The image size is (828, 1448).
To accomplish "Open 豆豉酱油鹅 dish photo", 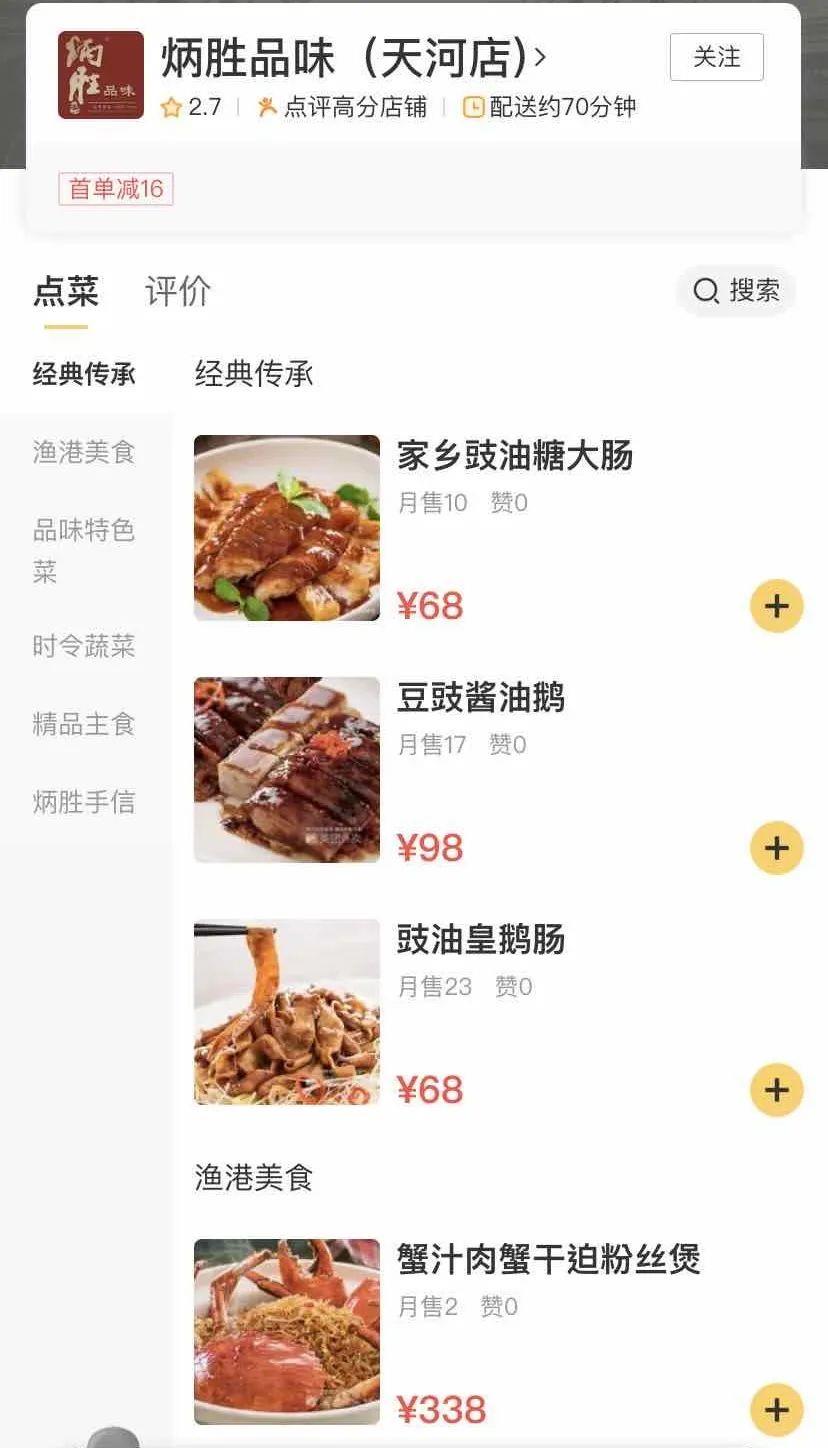I will [x=287, y=770].
